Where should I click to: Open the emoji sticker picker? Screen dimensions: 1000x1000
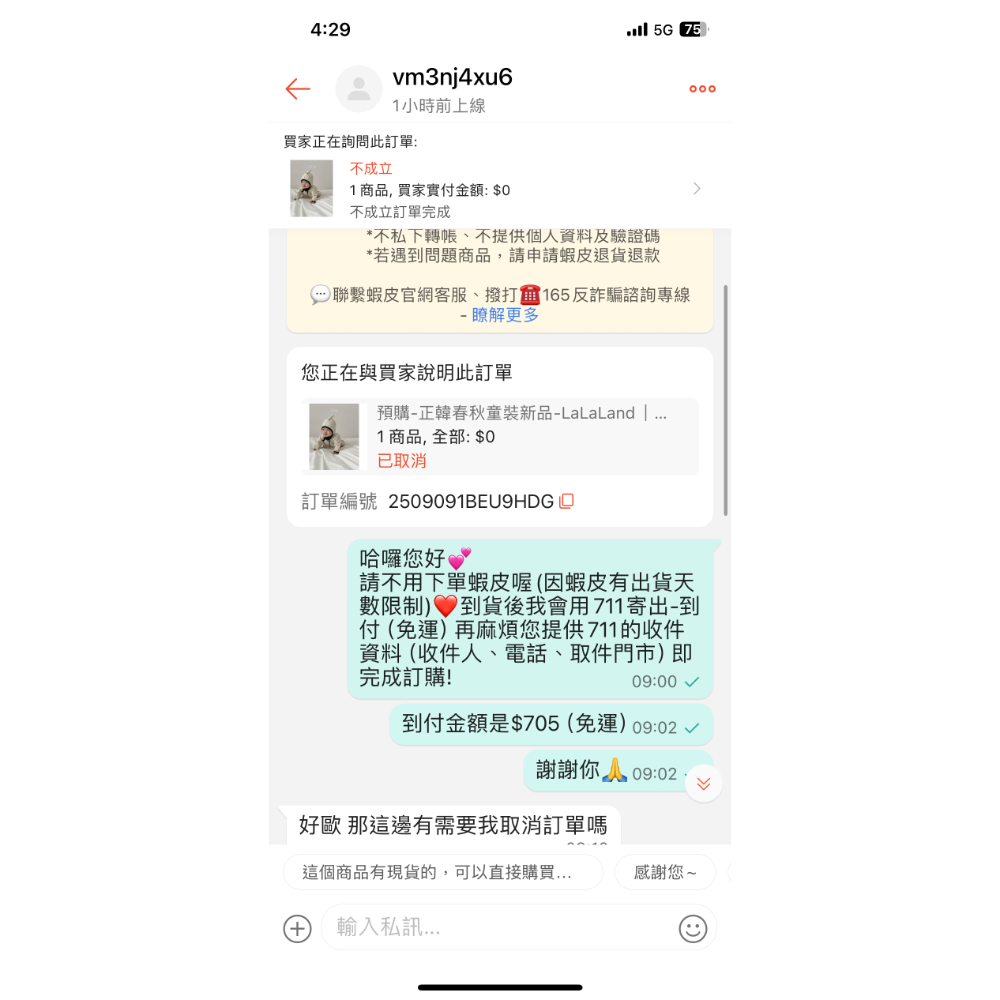[693, 929]
